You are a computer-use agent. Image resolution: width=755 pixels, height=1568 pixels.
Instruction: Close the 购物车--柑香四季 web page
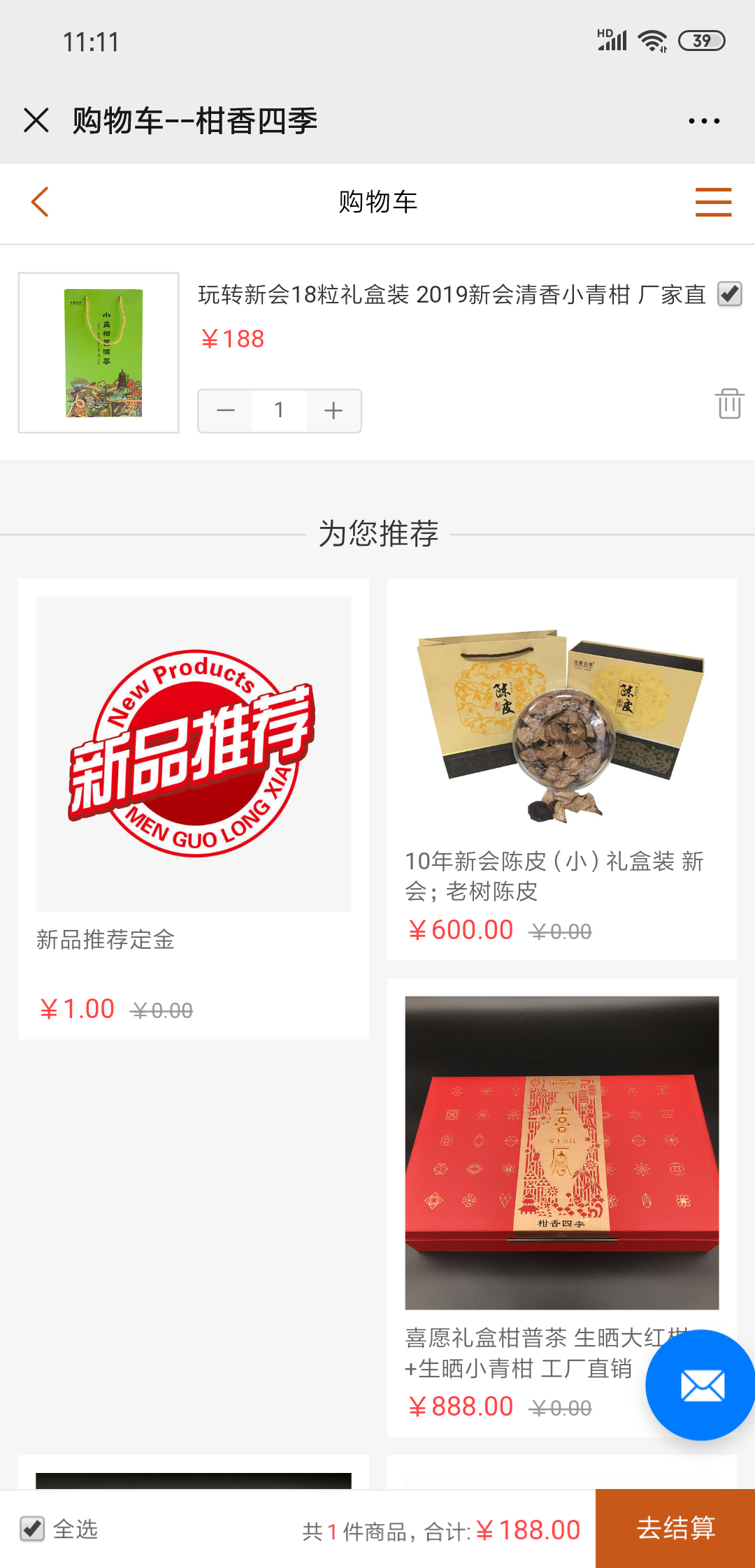pos(36,120)
